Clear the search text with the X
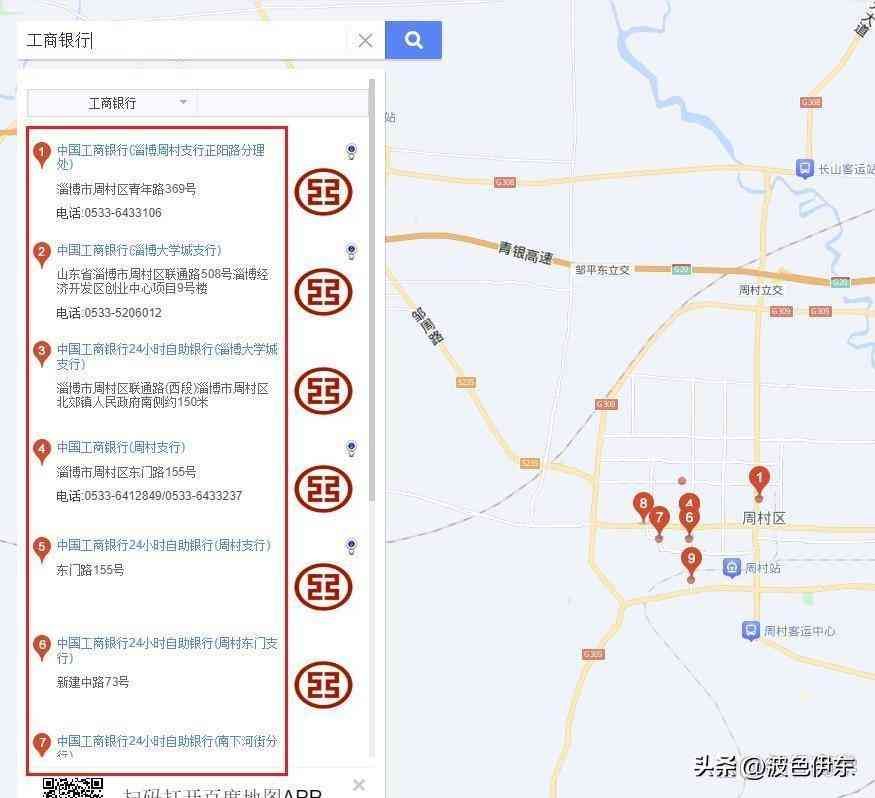Image resolution: width=875 pixels, height=798 pixels. (365, 41)
